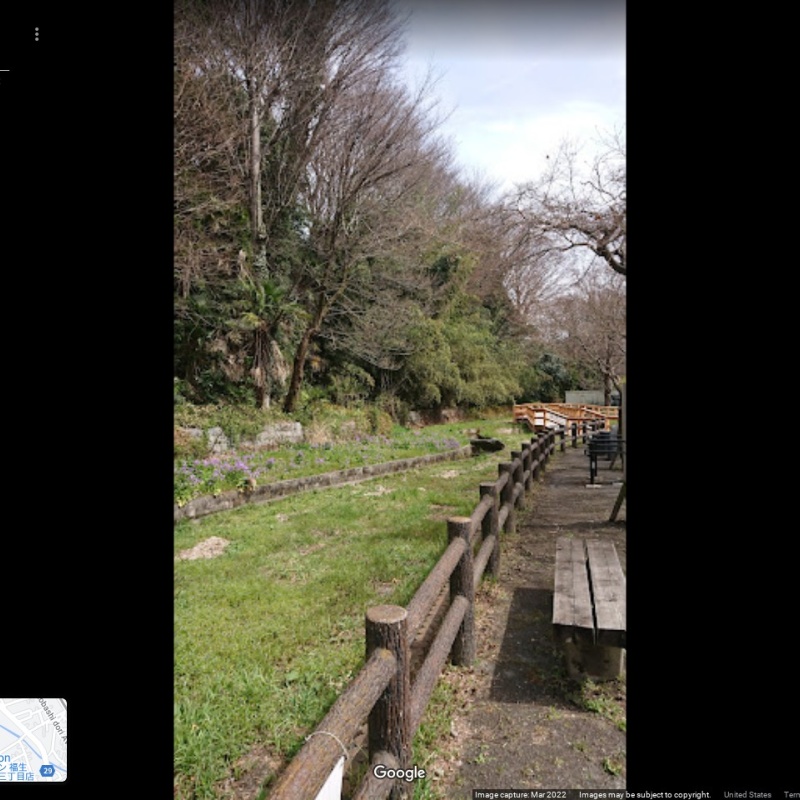The height and width of the screenshot is (800, 800).
Task: Expand the minimap thumbnail
Action: (x=32, y=740)
